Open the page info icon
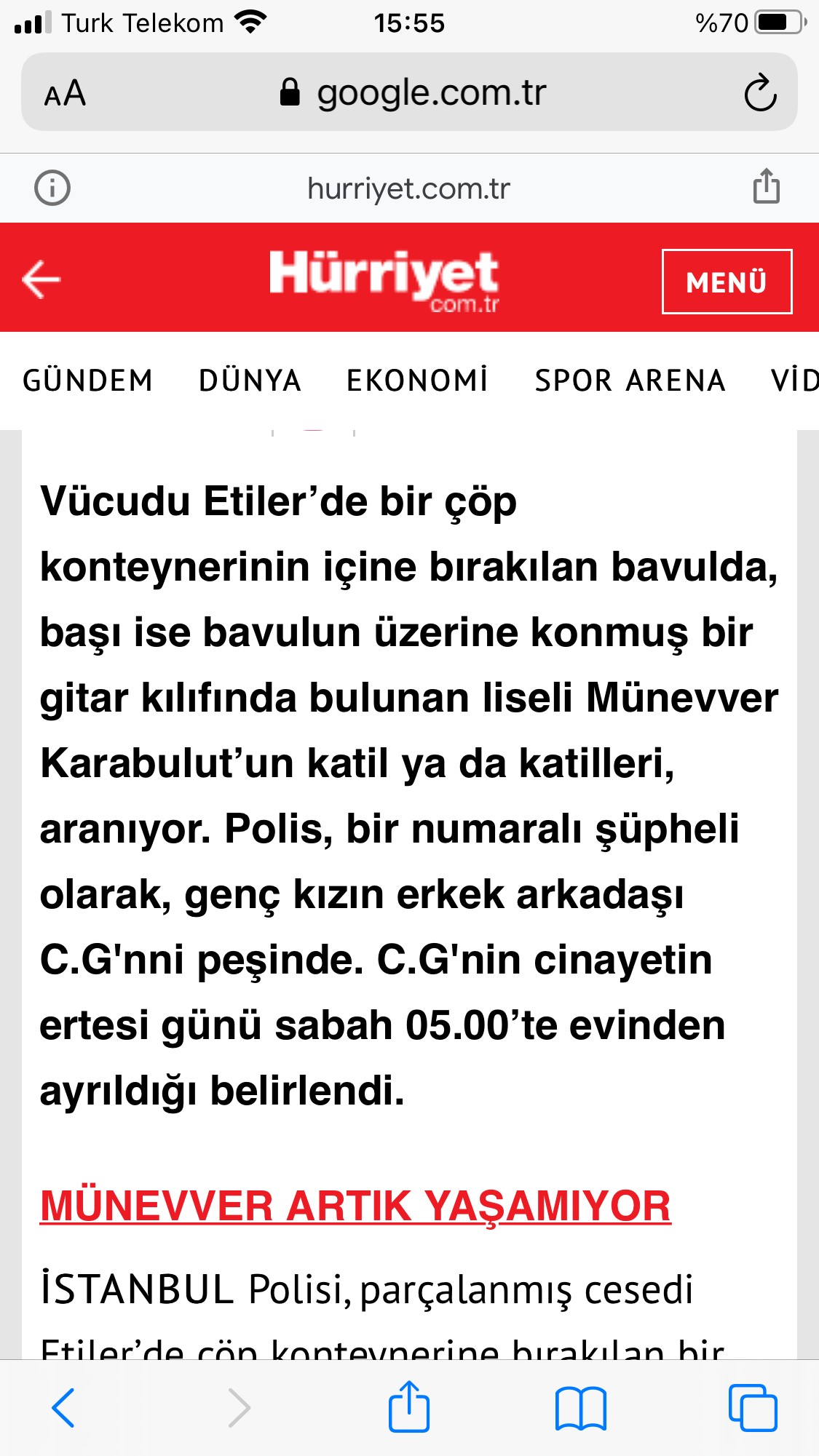The width and height of the screenshot is (819, 1456). pos(52,188)
